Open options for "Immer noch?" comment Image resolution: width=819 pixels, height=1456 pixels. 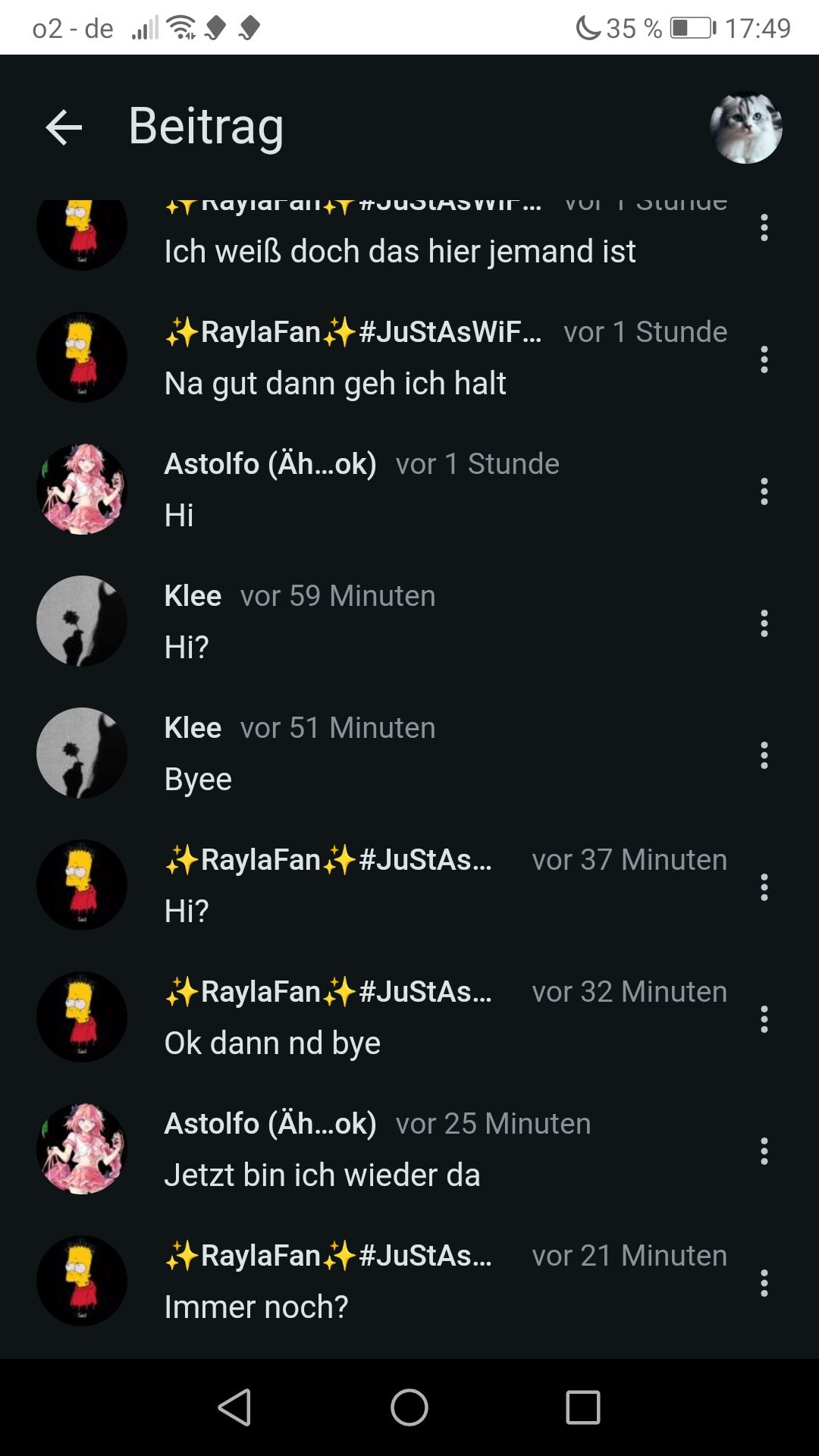click(764, 1283)
